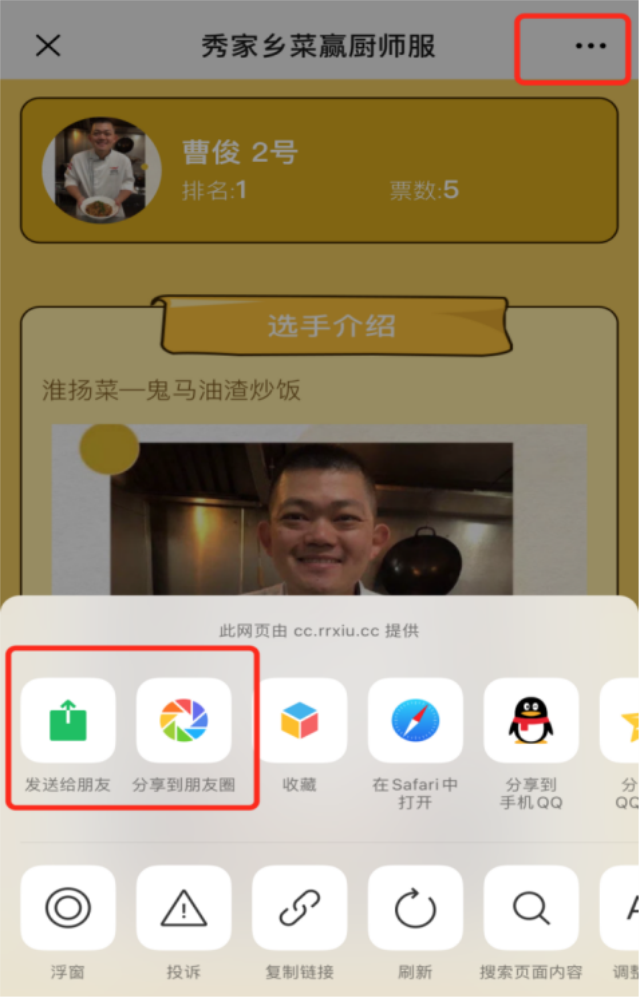
Task: Open the three-dot overflow menu
Action: (590, 46)
